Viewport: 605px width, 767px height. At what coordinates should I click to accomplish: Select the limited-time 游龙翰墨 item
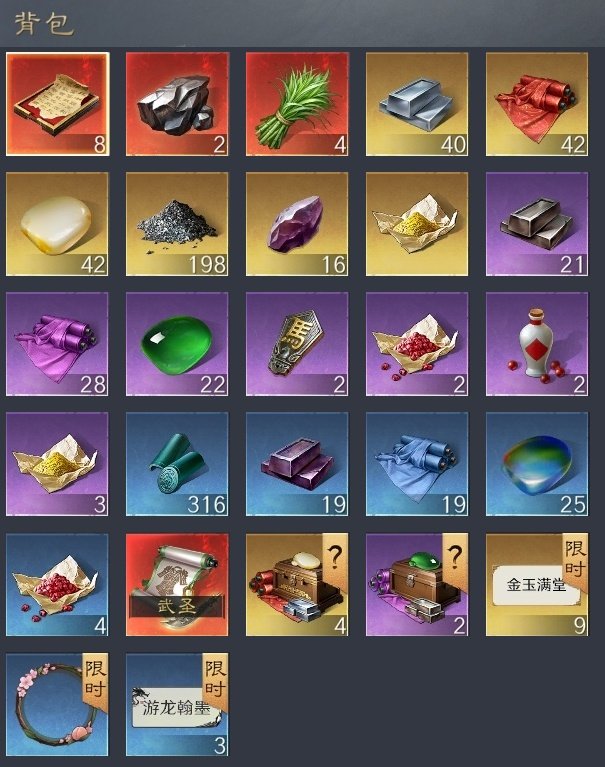177,704
